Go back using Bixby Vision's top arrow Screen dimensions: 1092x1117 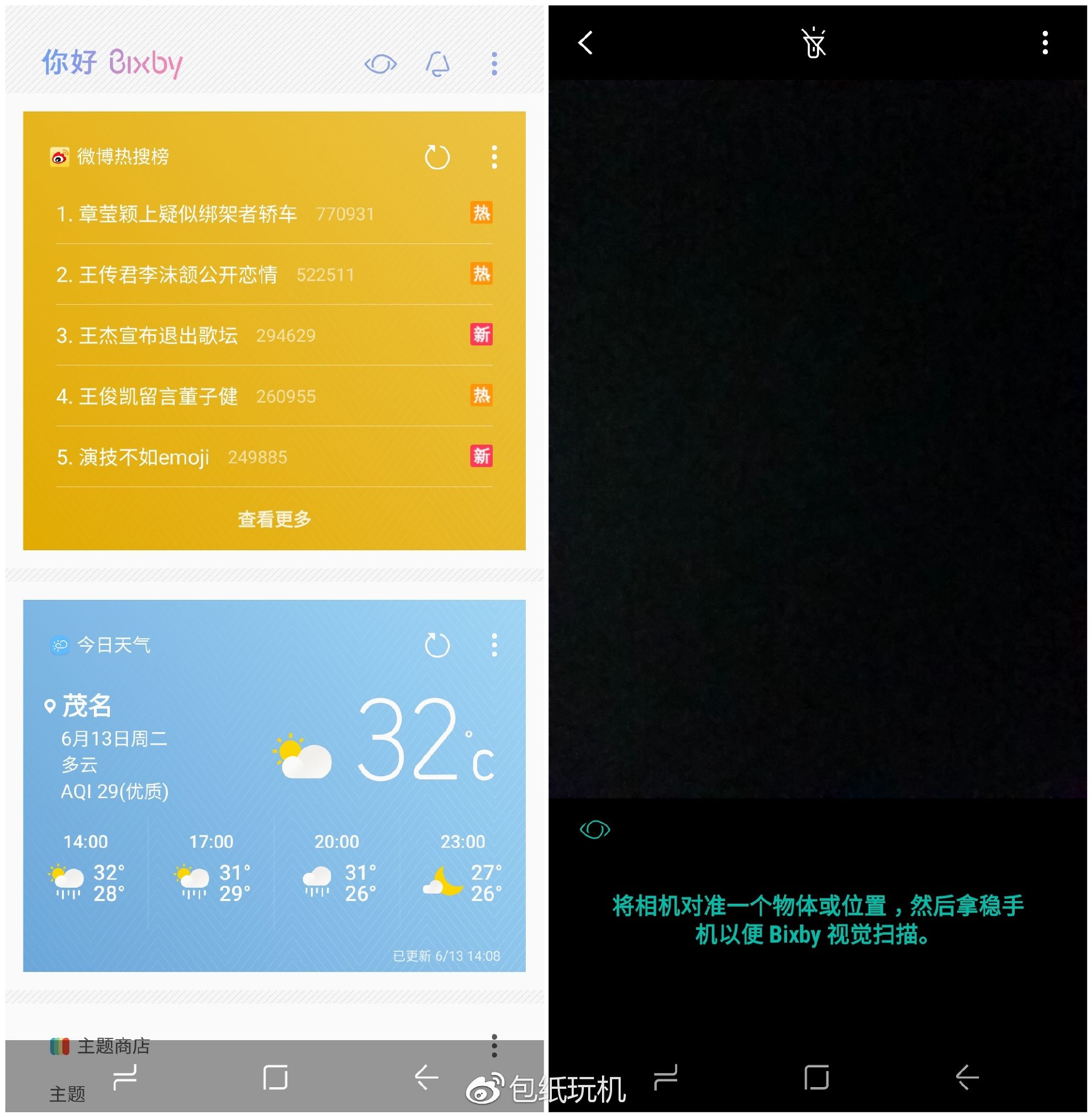pos(585,43)
